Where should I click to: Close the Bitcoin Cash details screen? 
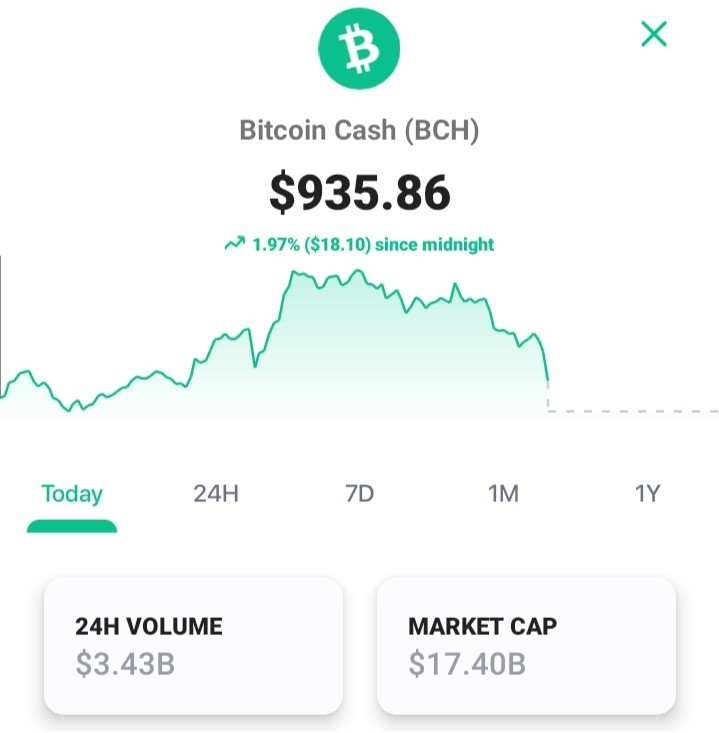click(x=654, y=34)
